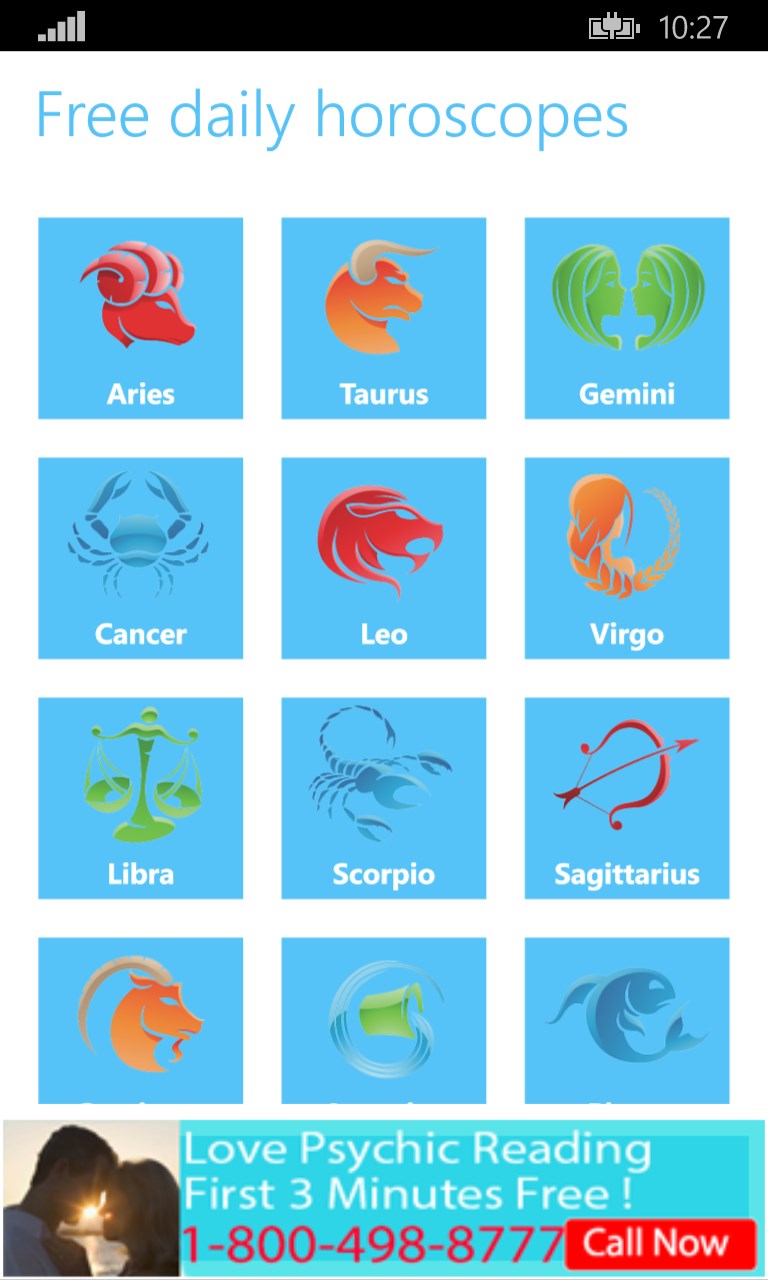Open Libra's daily horoscope
This screenshot has height=1280, width=768.
click(x=140, y=798)
